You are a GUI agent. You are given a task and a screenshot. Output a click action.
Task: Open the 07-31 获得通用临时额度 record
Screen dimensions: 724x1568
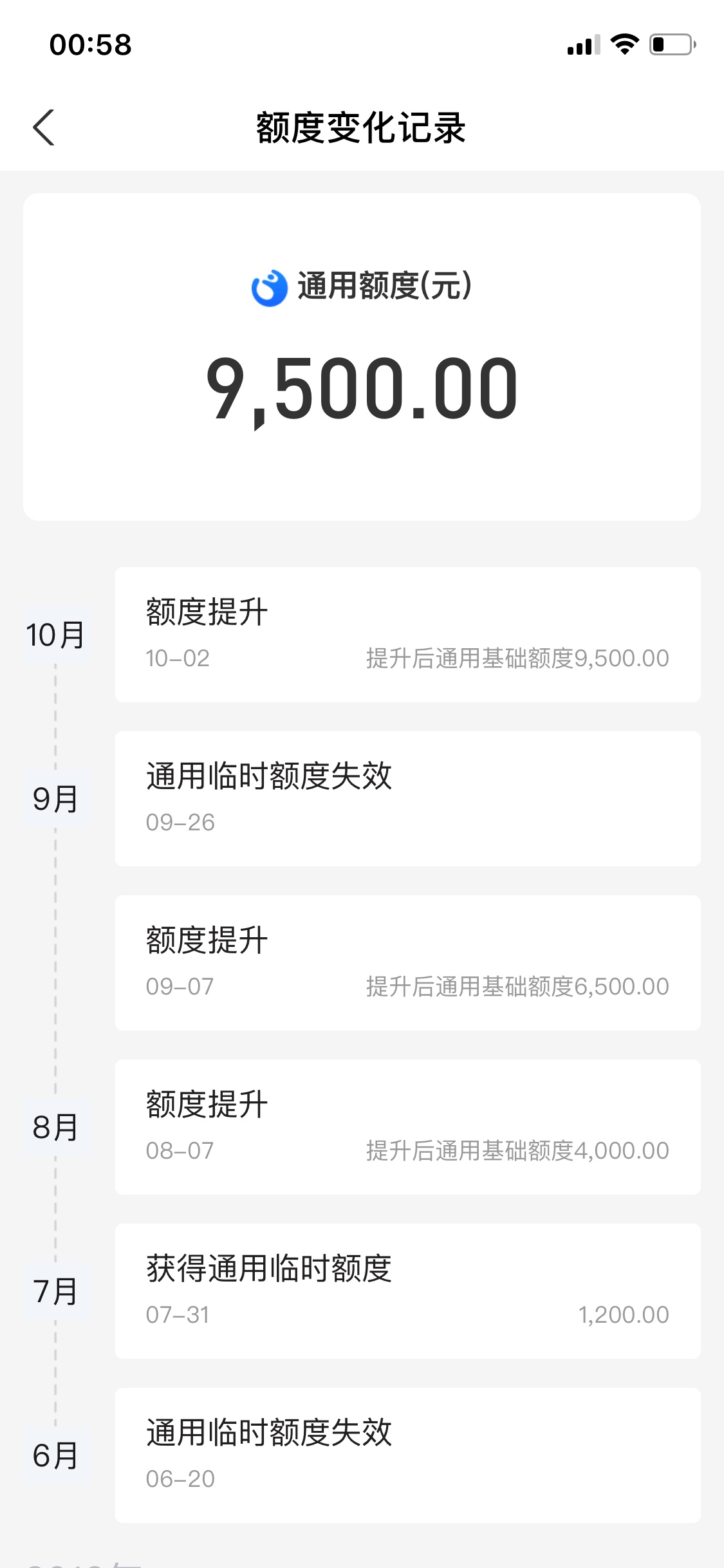[407, 1291]
